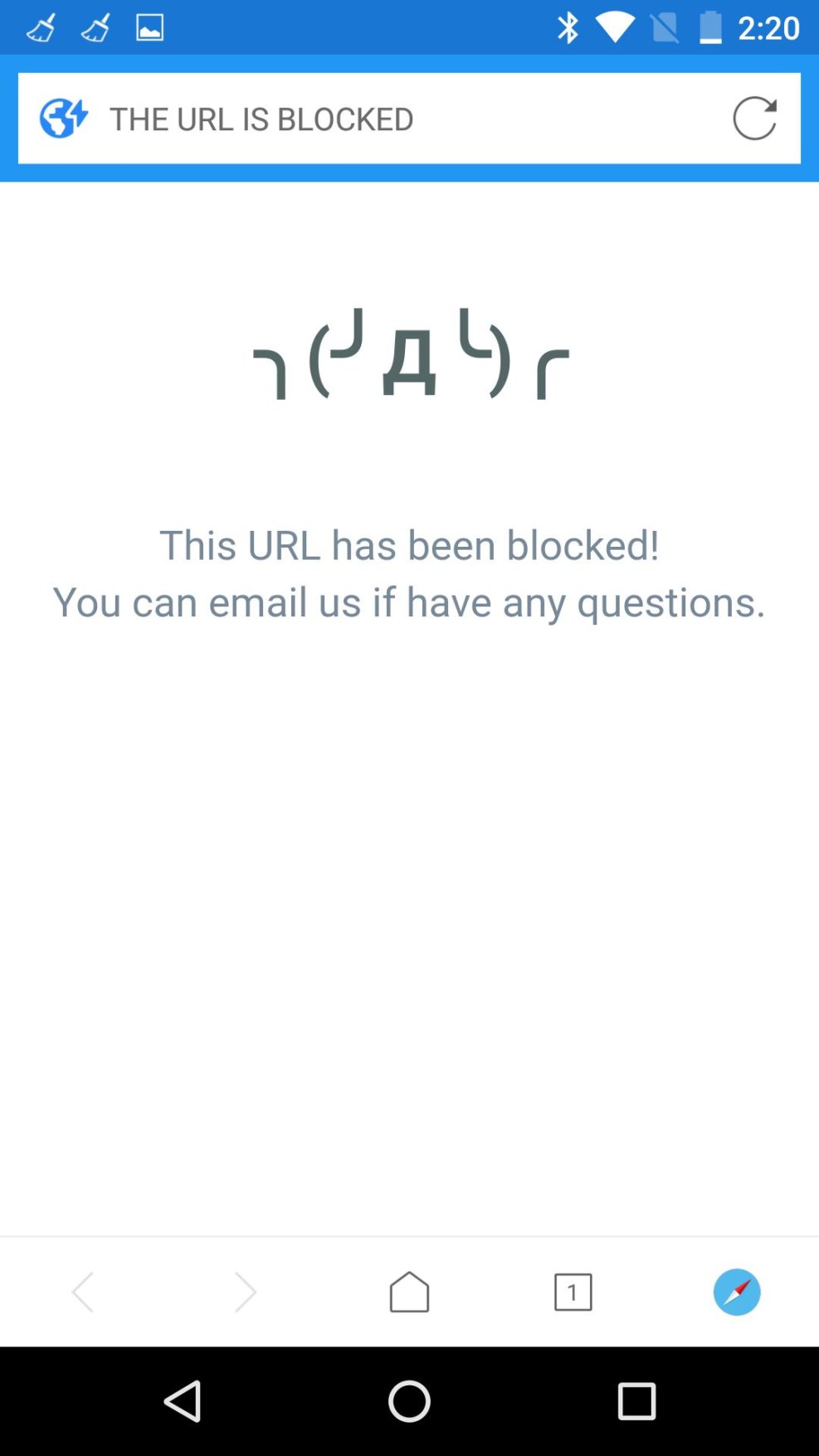Tap the system home button
The height and width of the screenshot is (1456, 819).
(x=409, y=1400)
